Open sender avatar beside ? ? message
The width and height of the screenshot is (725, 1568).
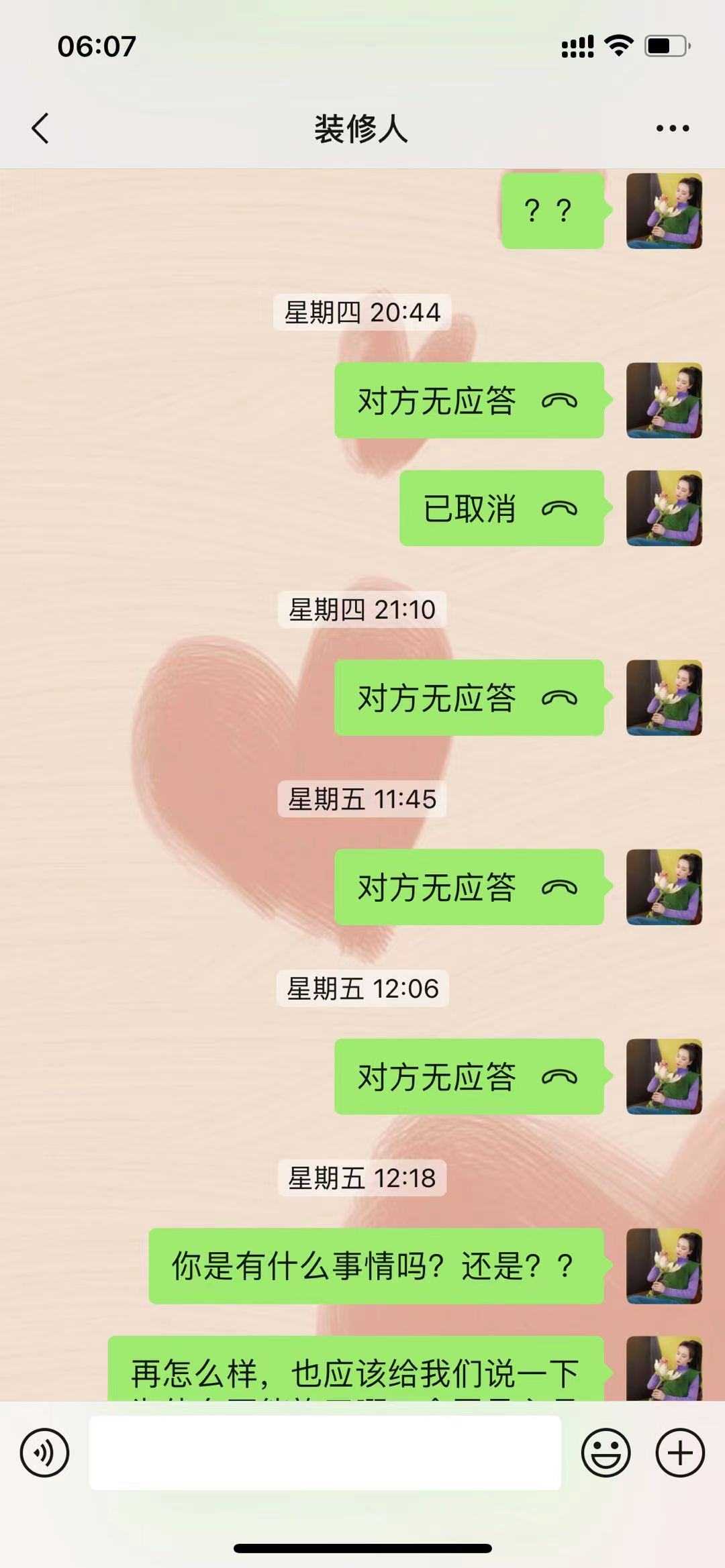click(664, 211)
